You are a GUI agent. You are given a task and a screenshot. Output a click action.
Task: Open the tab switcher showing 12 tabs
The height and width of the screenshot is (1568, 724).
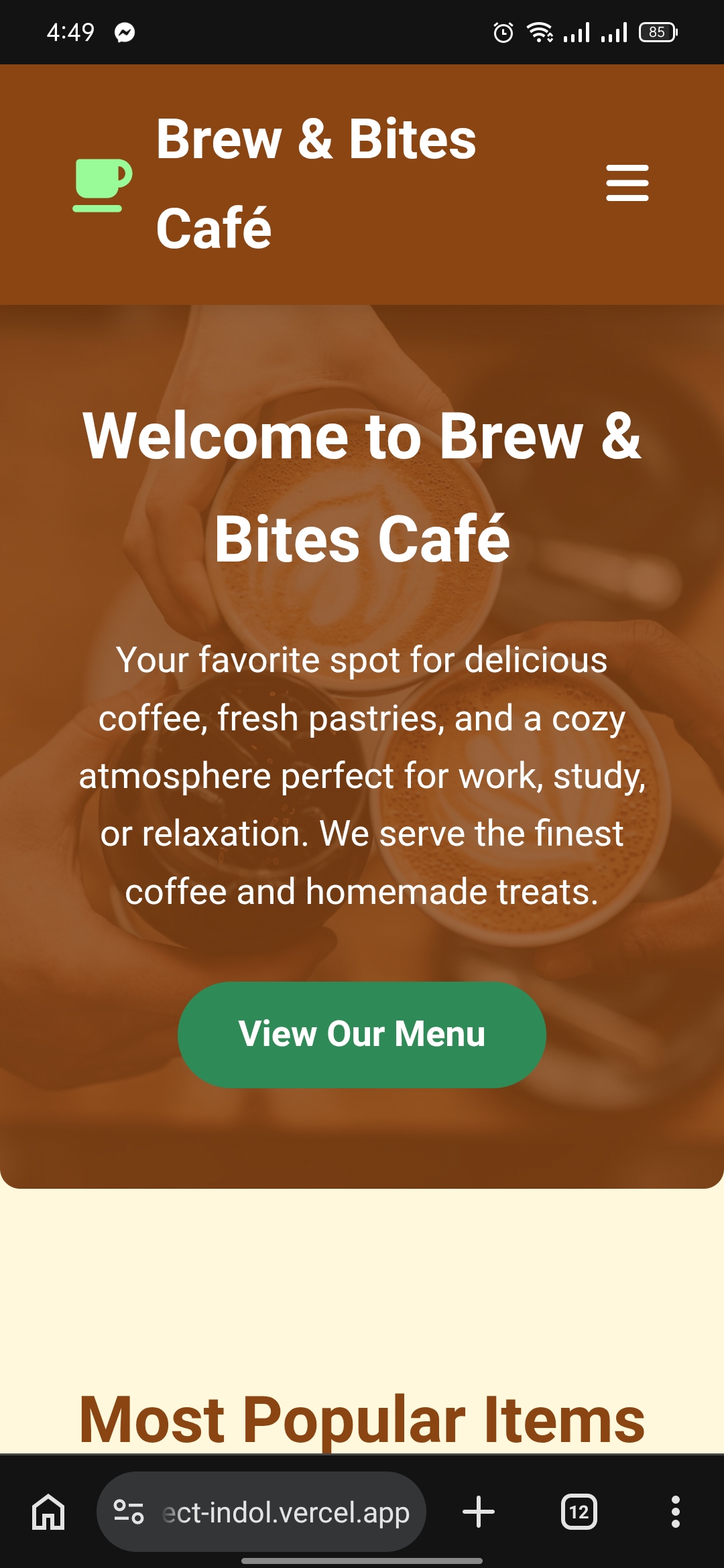coord(579,1512)
